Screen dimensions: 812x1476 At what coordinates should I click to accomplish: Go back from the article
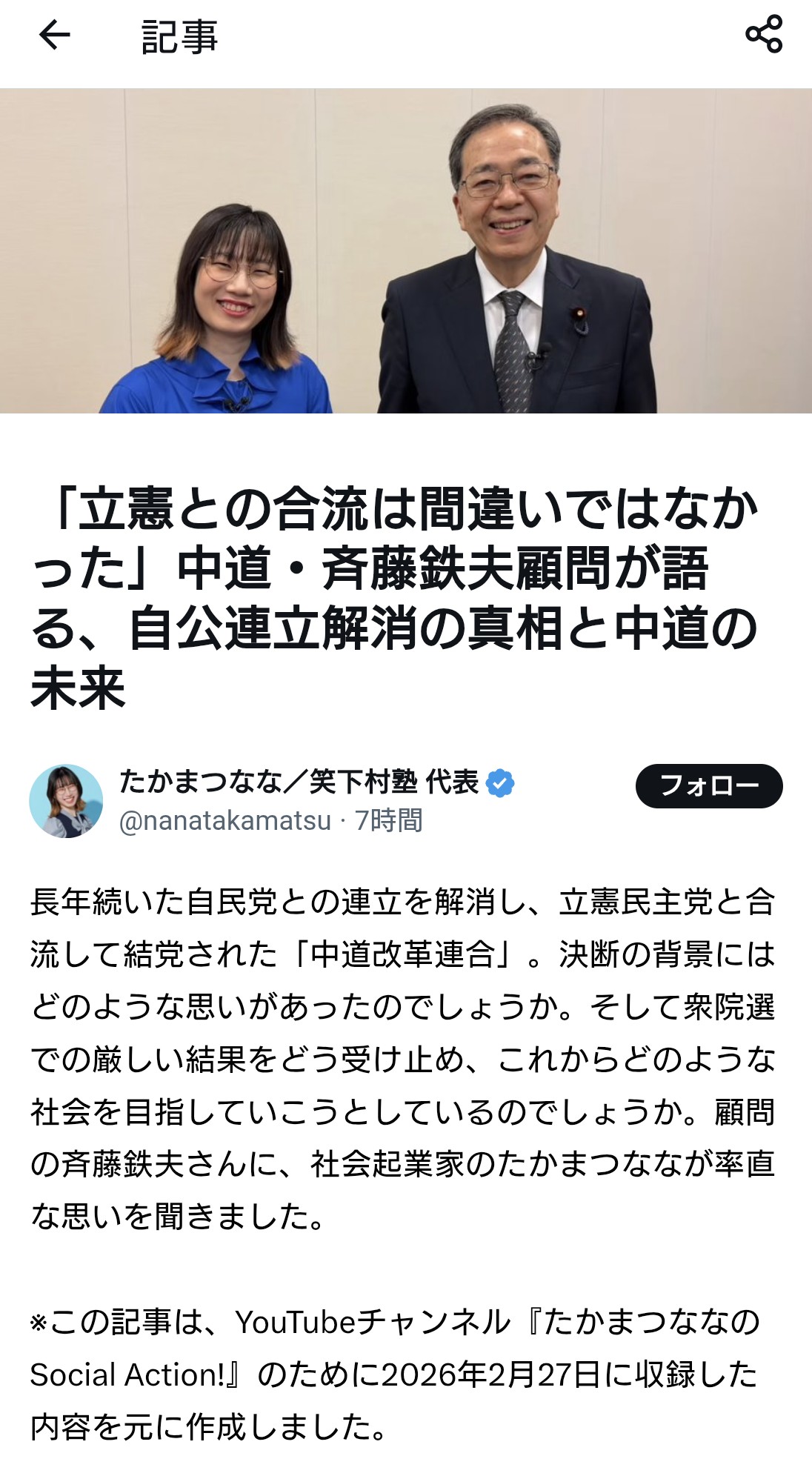[x=54, y=35]
